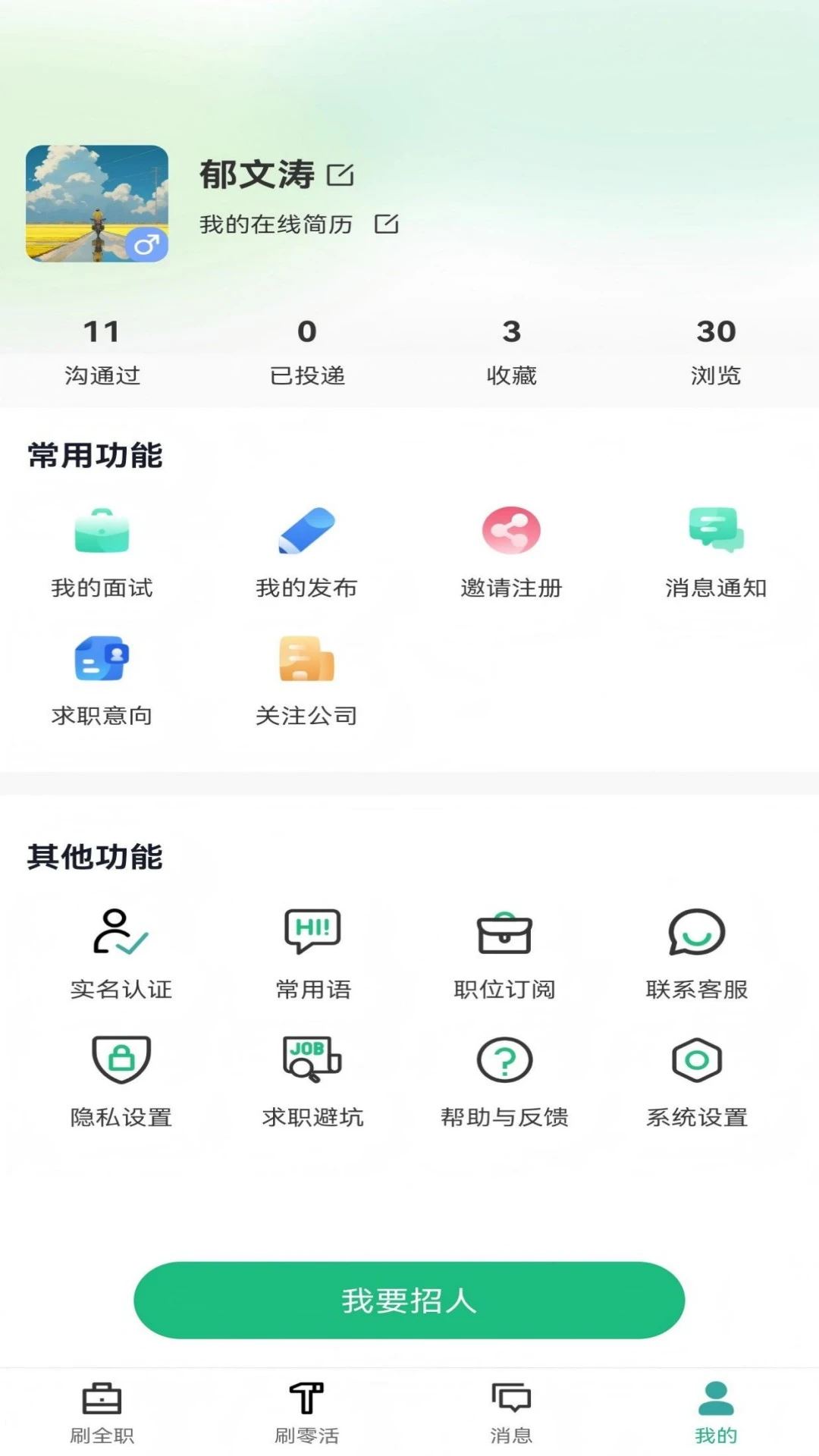This screenshot has width=819, height=1456.
Task: Tap the 邀请注册 share icon
Action: (512, 529)
